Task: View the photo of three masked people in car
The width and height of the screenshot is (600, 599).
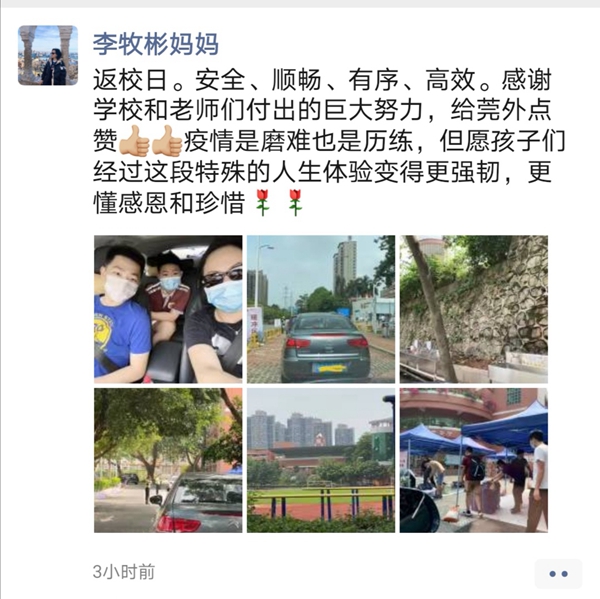Action: click(x=168, y=309)
